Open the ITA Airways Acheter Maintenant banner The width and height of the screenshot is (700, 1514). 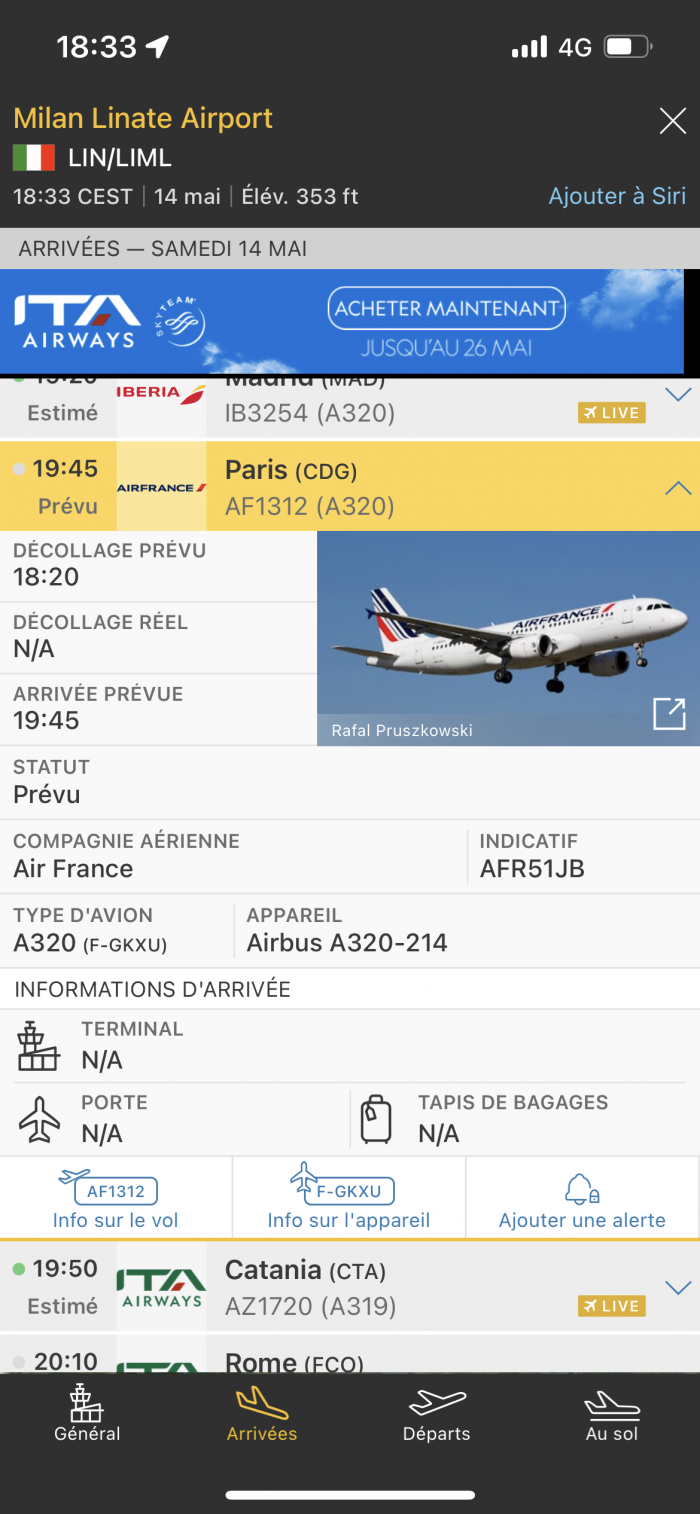(x=446, y=310)
